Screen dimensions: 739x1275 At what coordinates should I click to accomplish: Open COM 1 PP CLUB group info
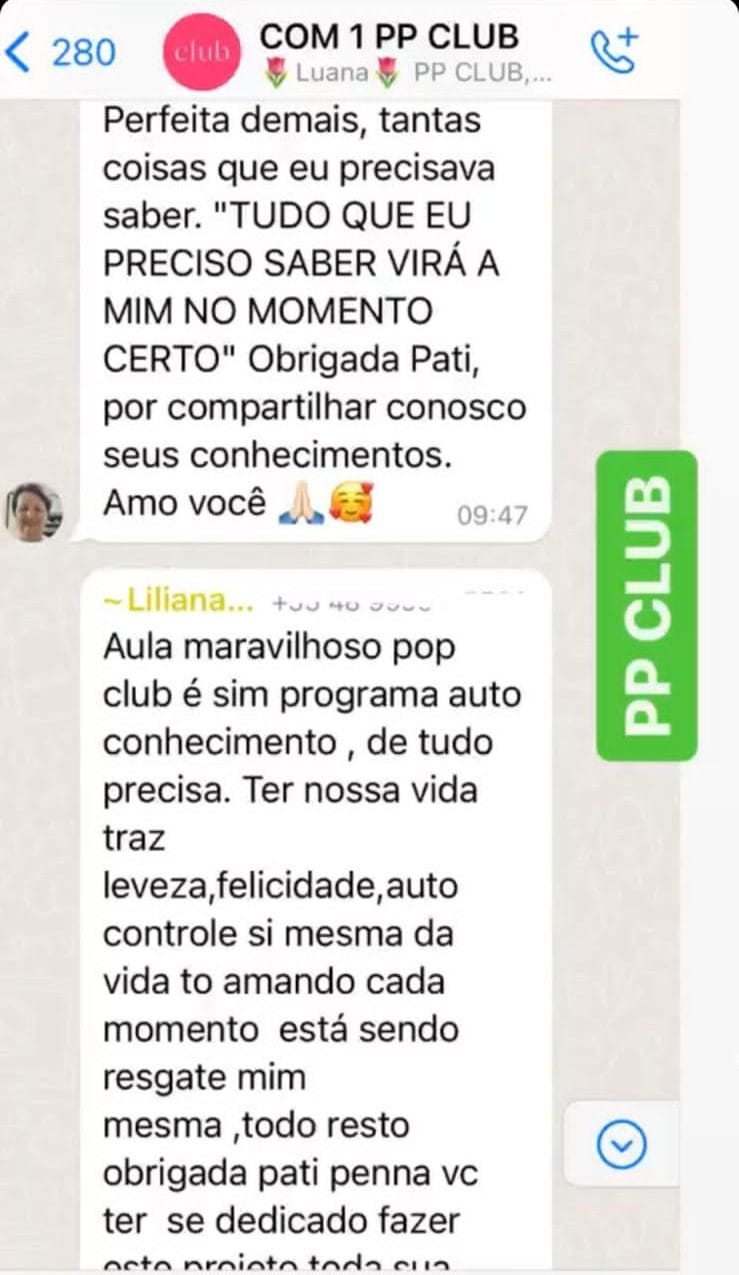click(x=389, y=52)
